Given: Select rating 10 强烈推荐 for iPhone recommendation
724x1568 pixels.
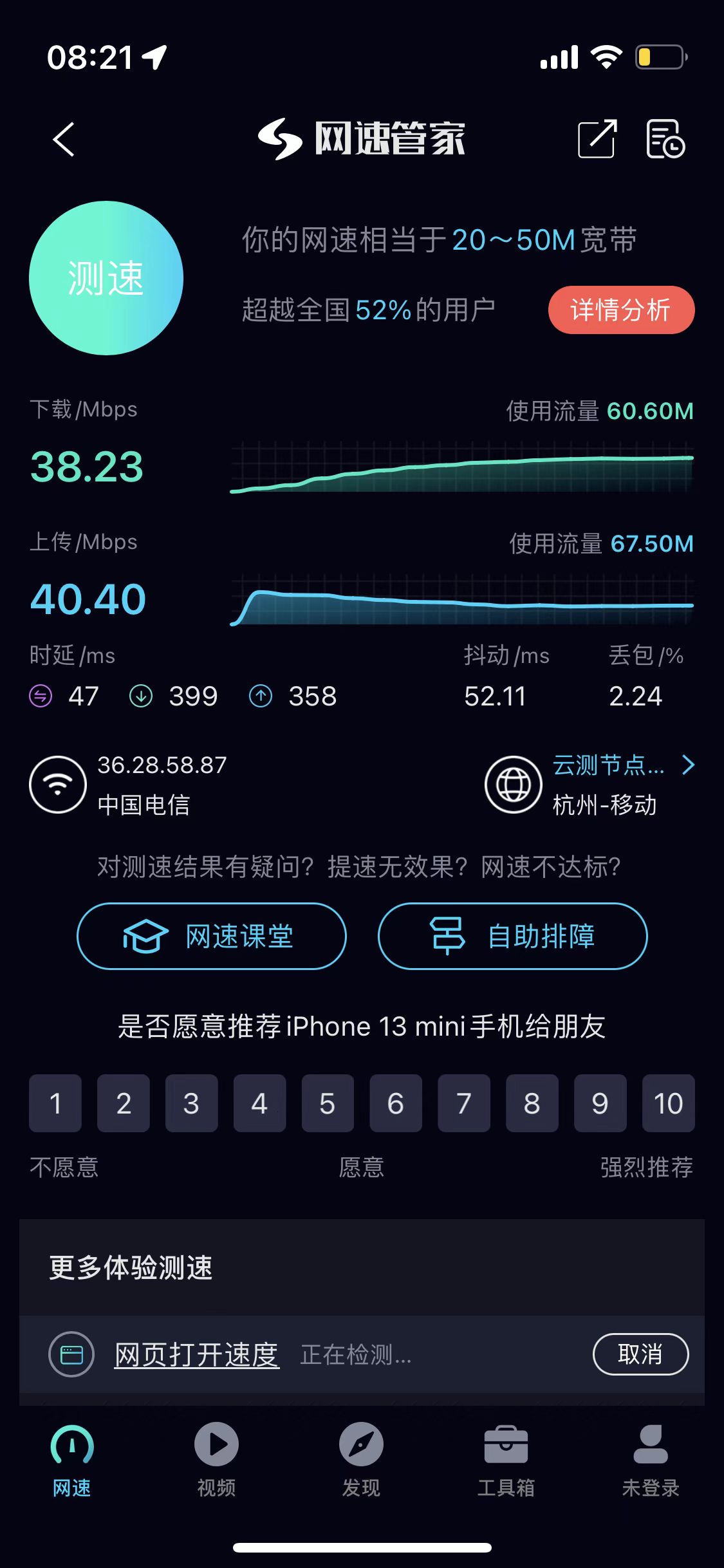Looking at the screenshot, I should pos(668,1103).
